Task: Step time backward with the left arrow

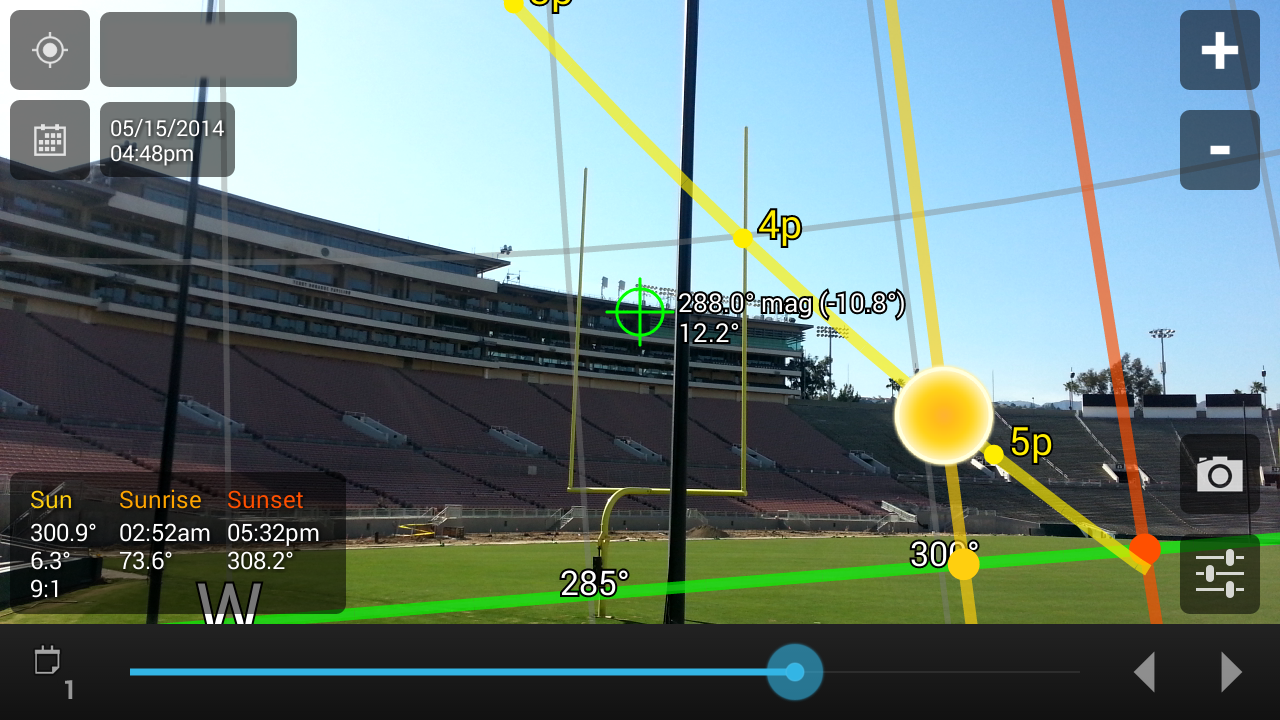Action: [1145, 672]
